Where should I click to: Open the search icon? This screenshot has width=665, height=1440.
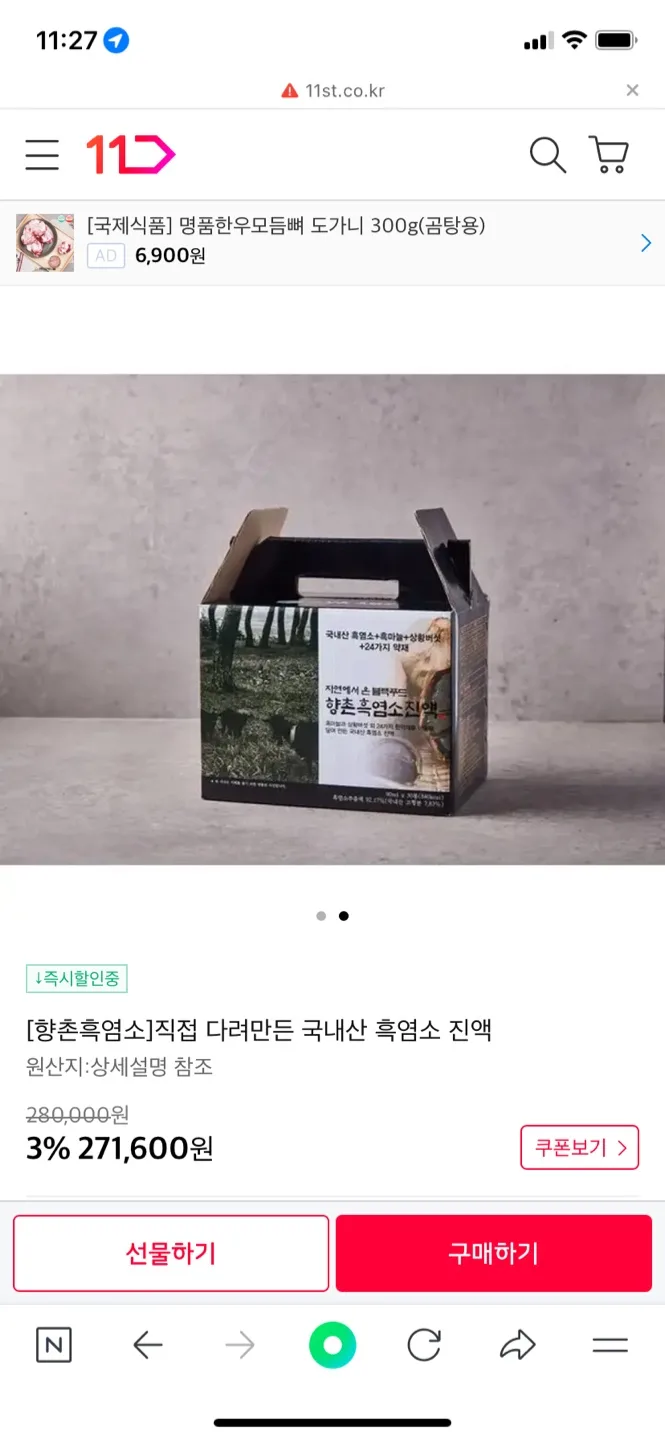pyautogui.click(x=547, y=155)
